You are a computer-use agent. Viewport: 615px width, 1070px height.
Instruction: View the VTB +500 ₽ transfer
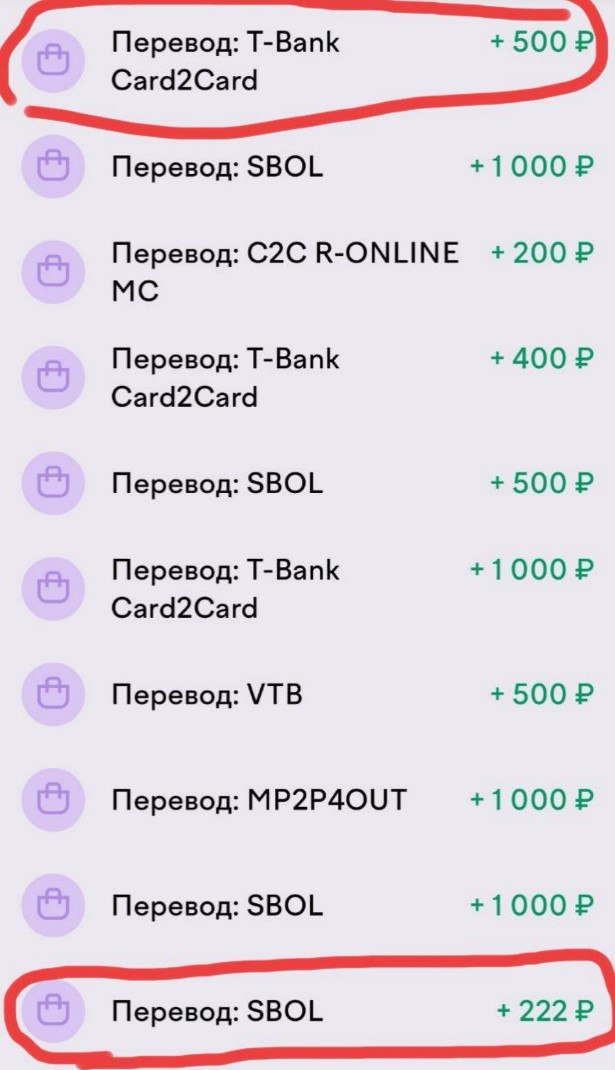coord(307,694)
